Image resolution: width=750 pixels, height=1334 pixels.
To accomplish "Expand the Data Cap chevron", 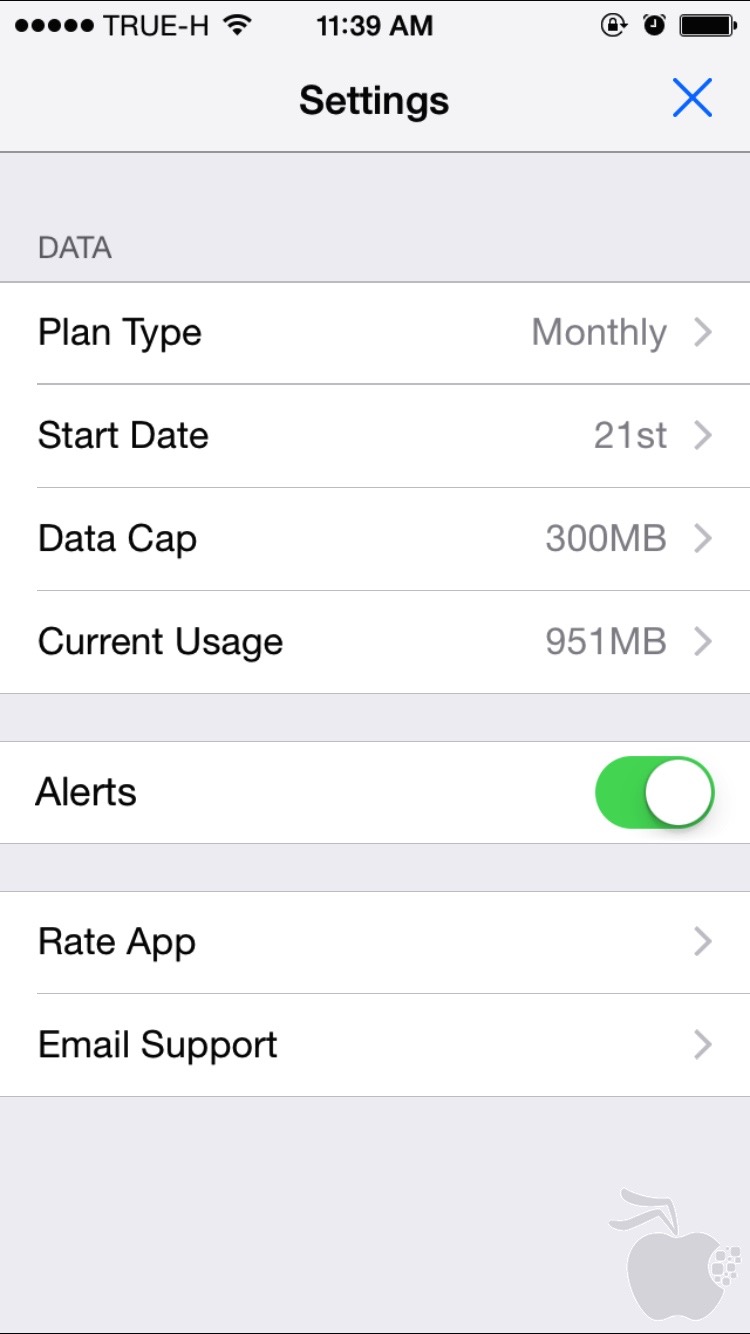I will coord(704,538).
